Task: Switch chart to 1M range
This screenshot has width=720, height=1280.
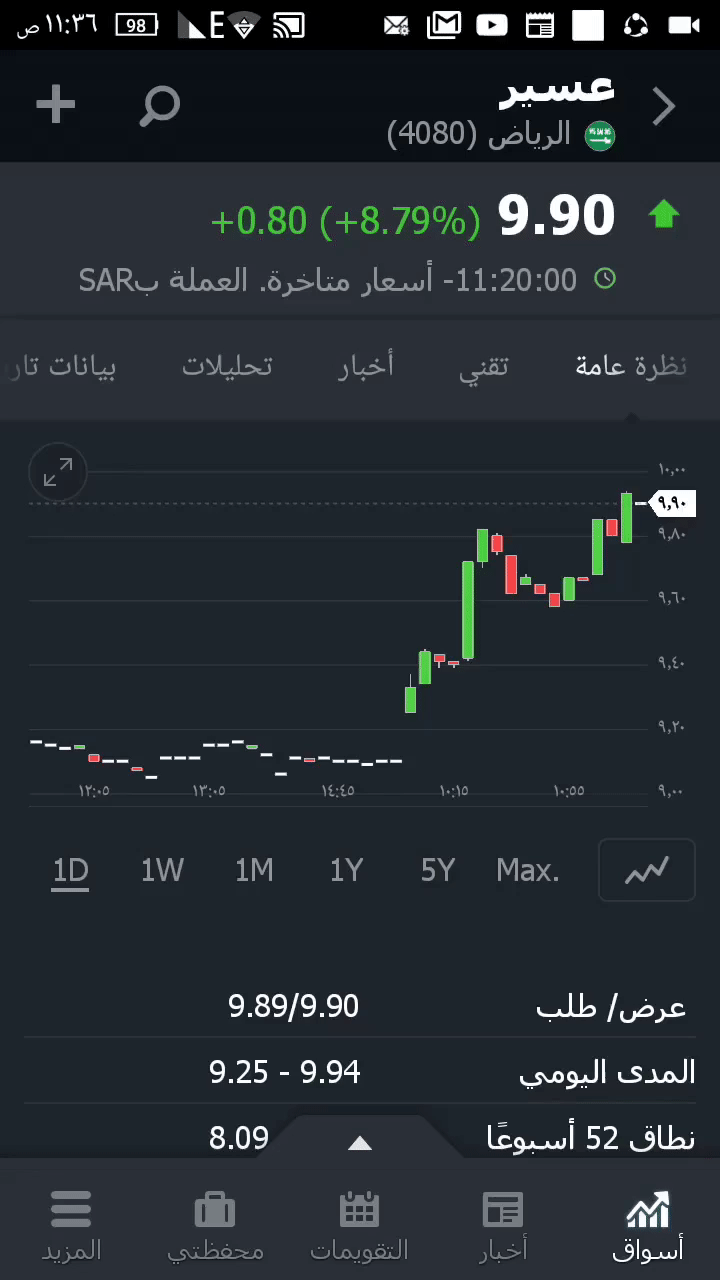Action: click(254, 871)
